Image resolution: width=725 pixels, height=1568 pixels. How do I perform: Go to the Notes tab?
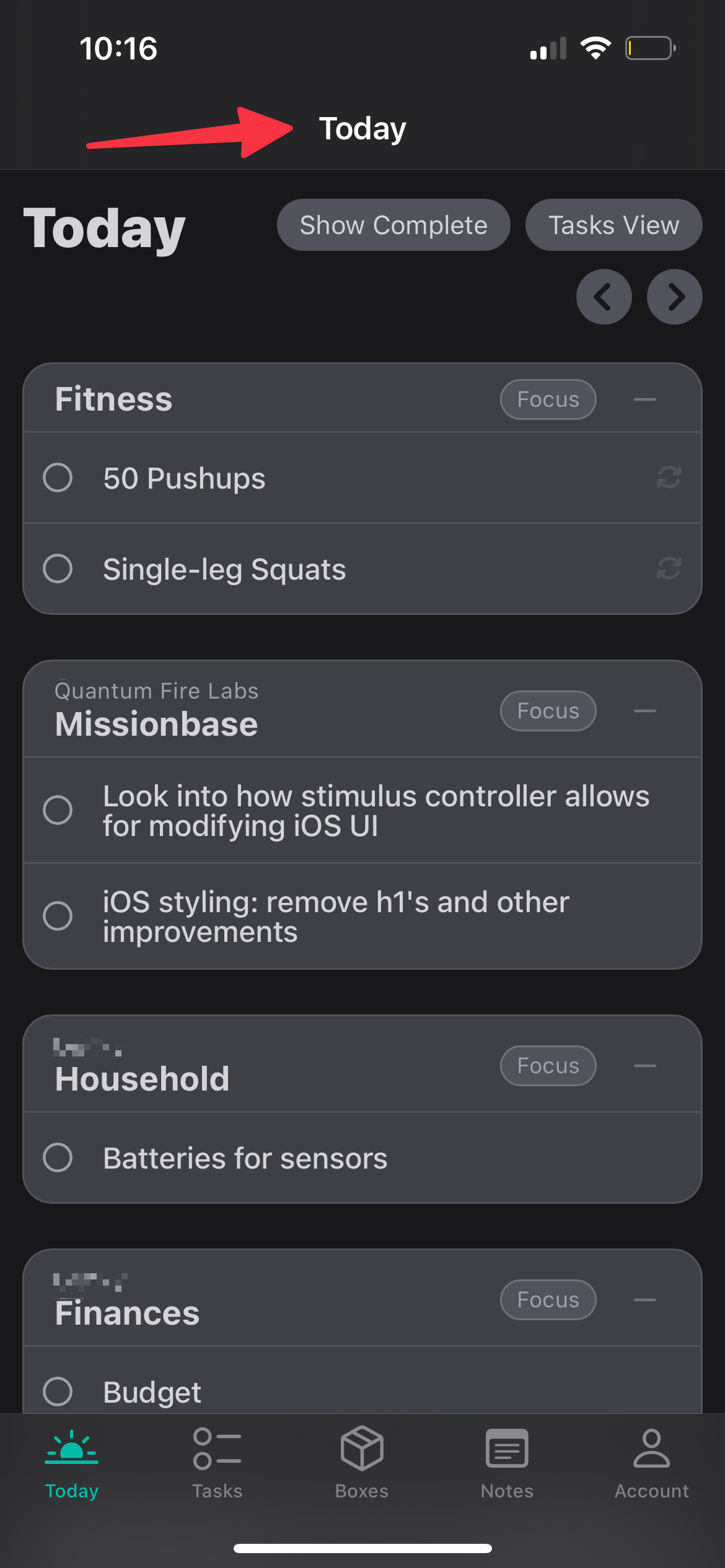[x=507, y=1464]
